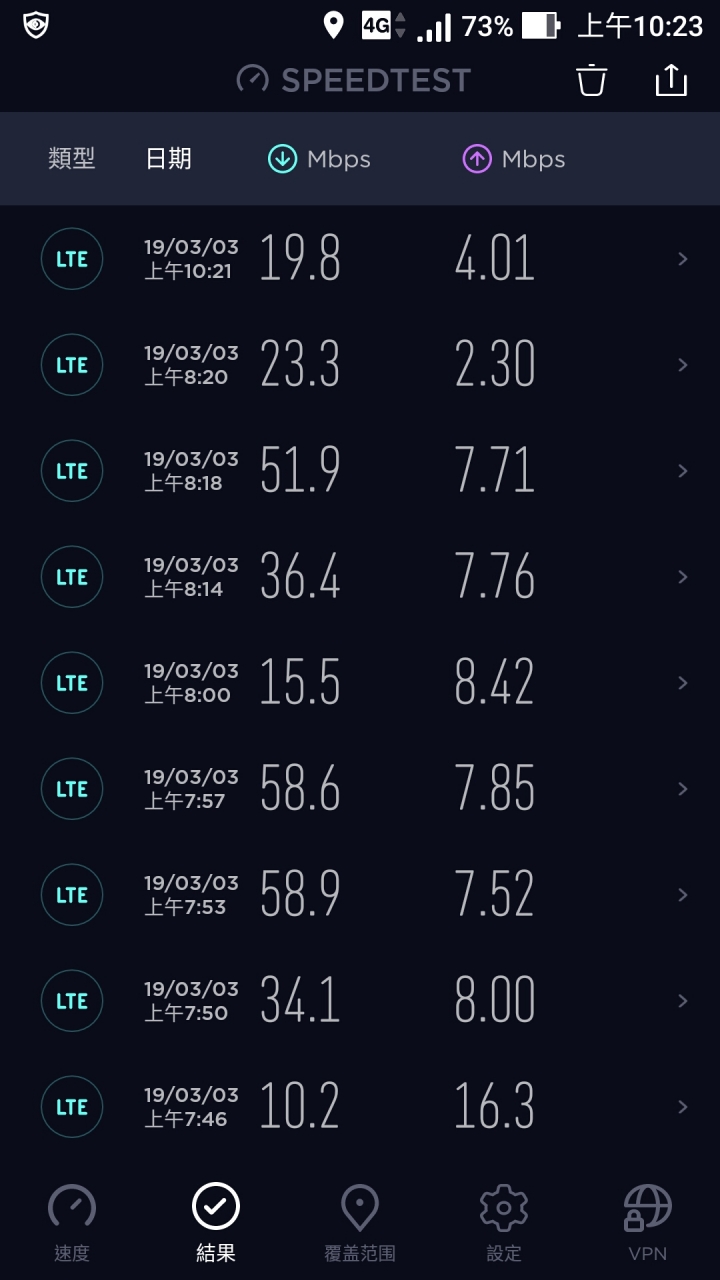Image resolution: width=720 pixels, height=1280 pixels.
Task: Sort by download Mbps column
Action: tap(319, 159)
